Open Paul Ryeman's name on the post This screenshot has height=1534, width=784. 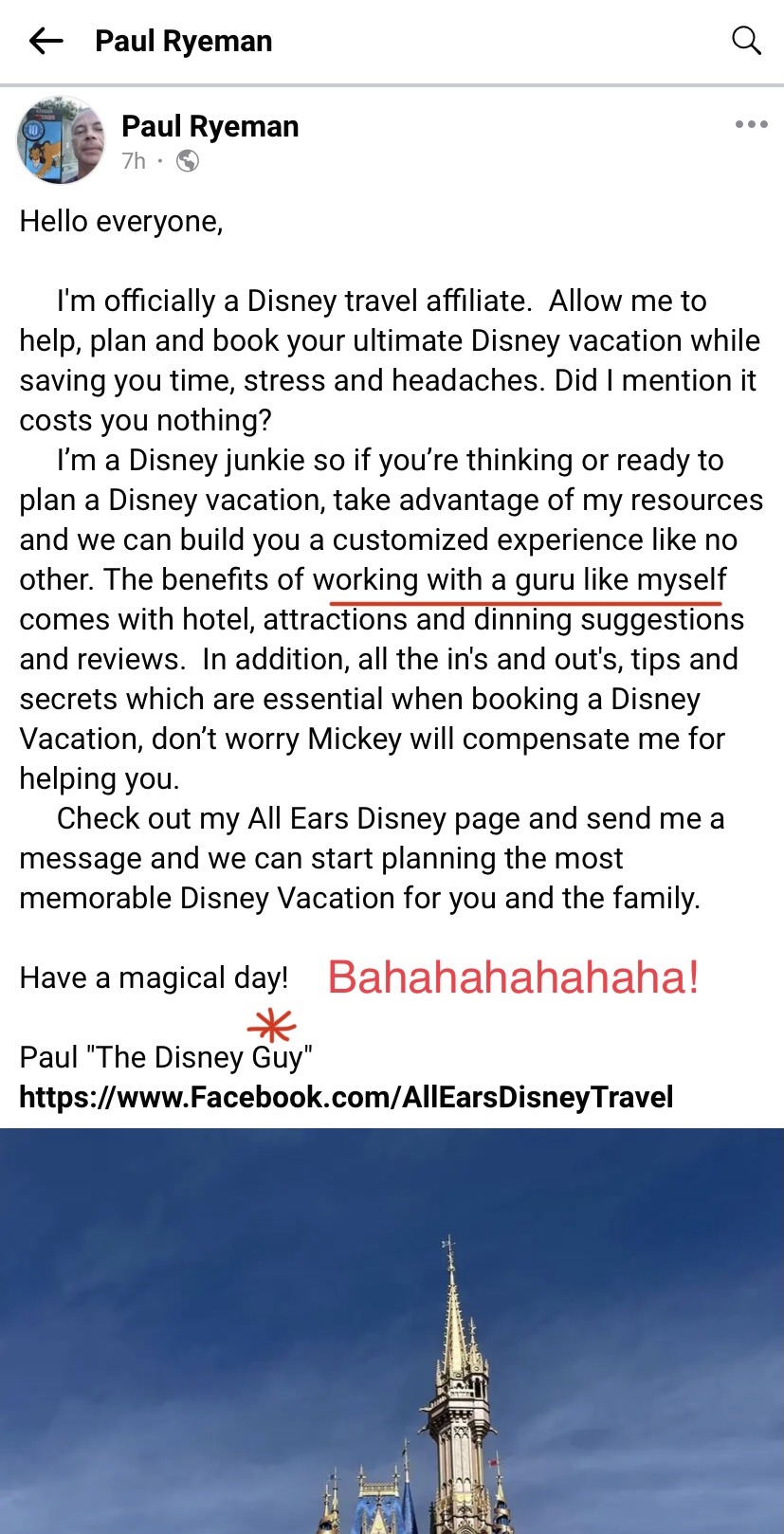[210, 126]
